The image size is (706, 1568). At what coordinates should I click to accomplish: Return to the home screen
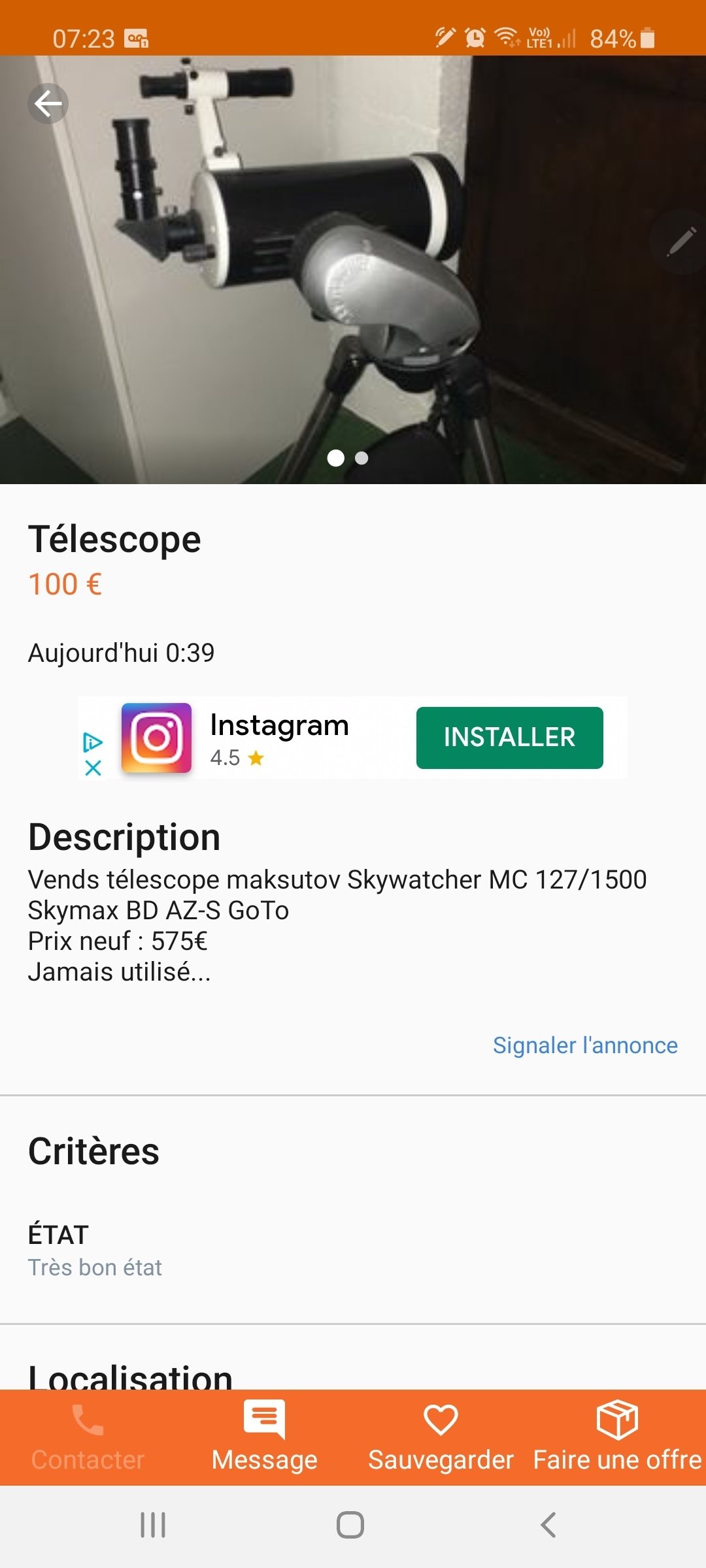point(350,1526)
